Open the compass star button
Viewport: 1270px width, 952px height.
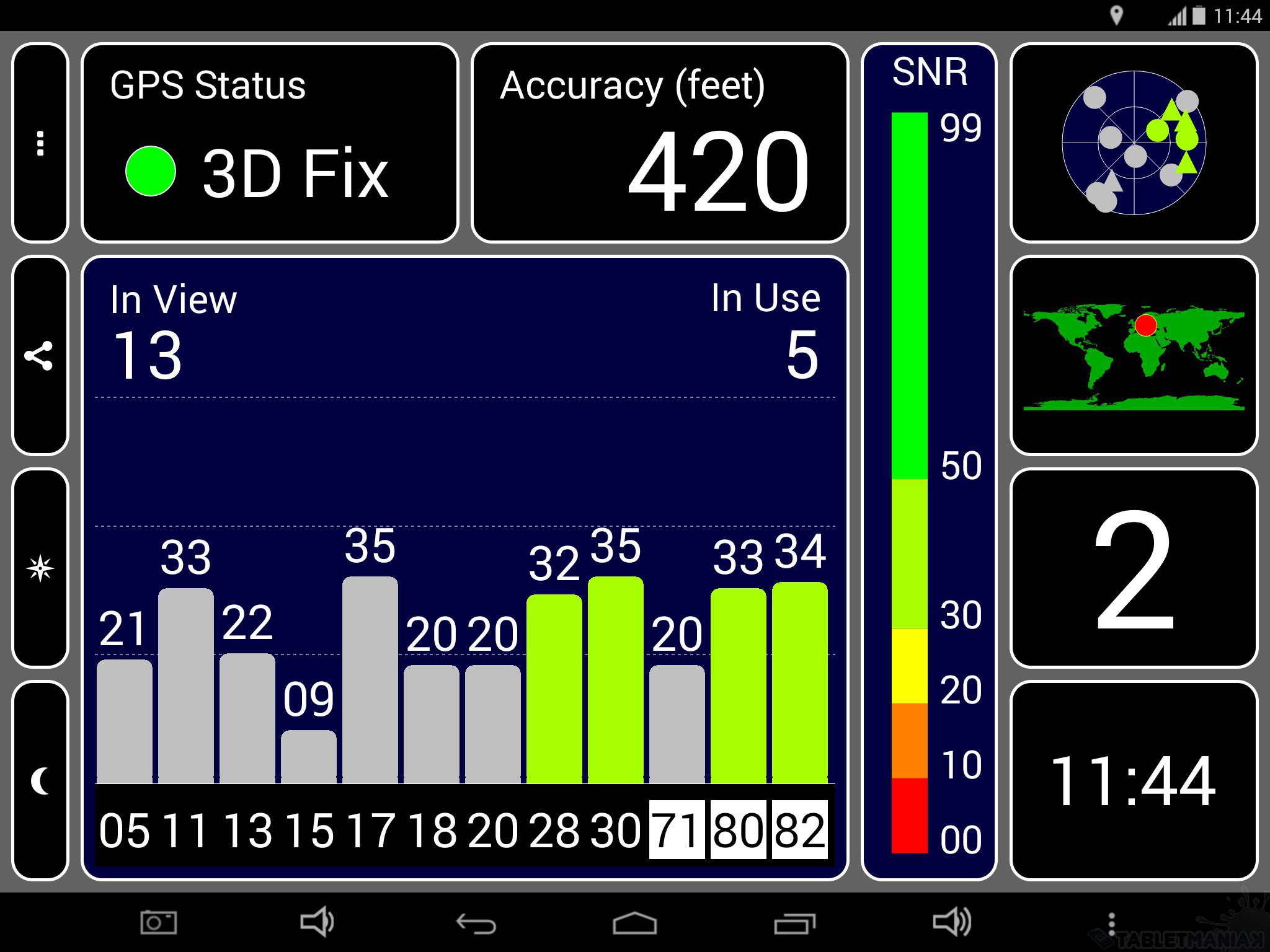(40, 568)
